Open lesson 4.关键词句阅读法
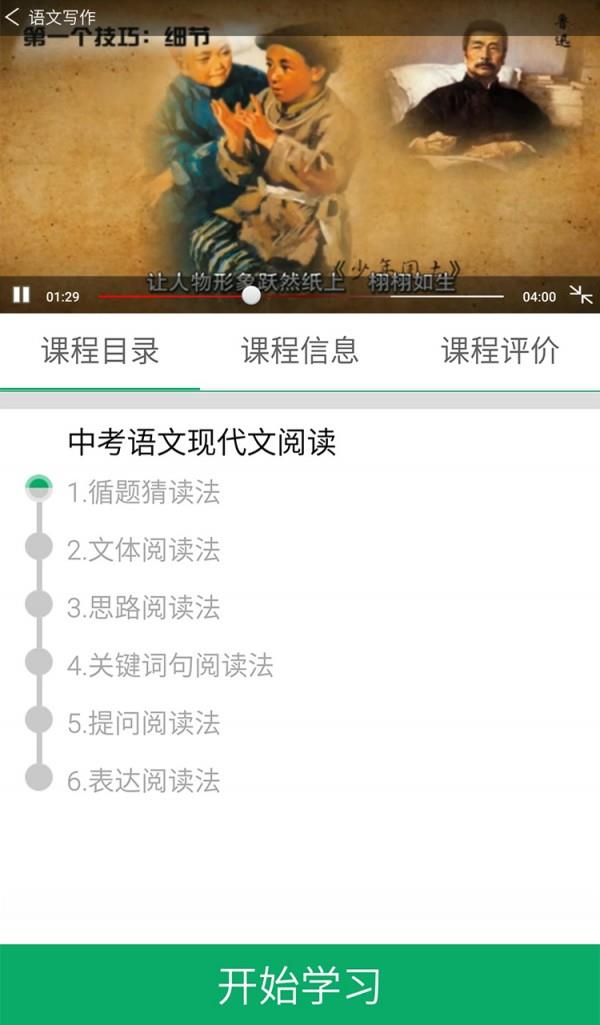The image size is (600, 1025). pyautogui.click(x=170, y=666)
